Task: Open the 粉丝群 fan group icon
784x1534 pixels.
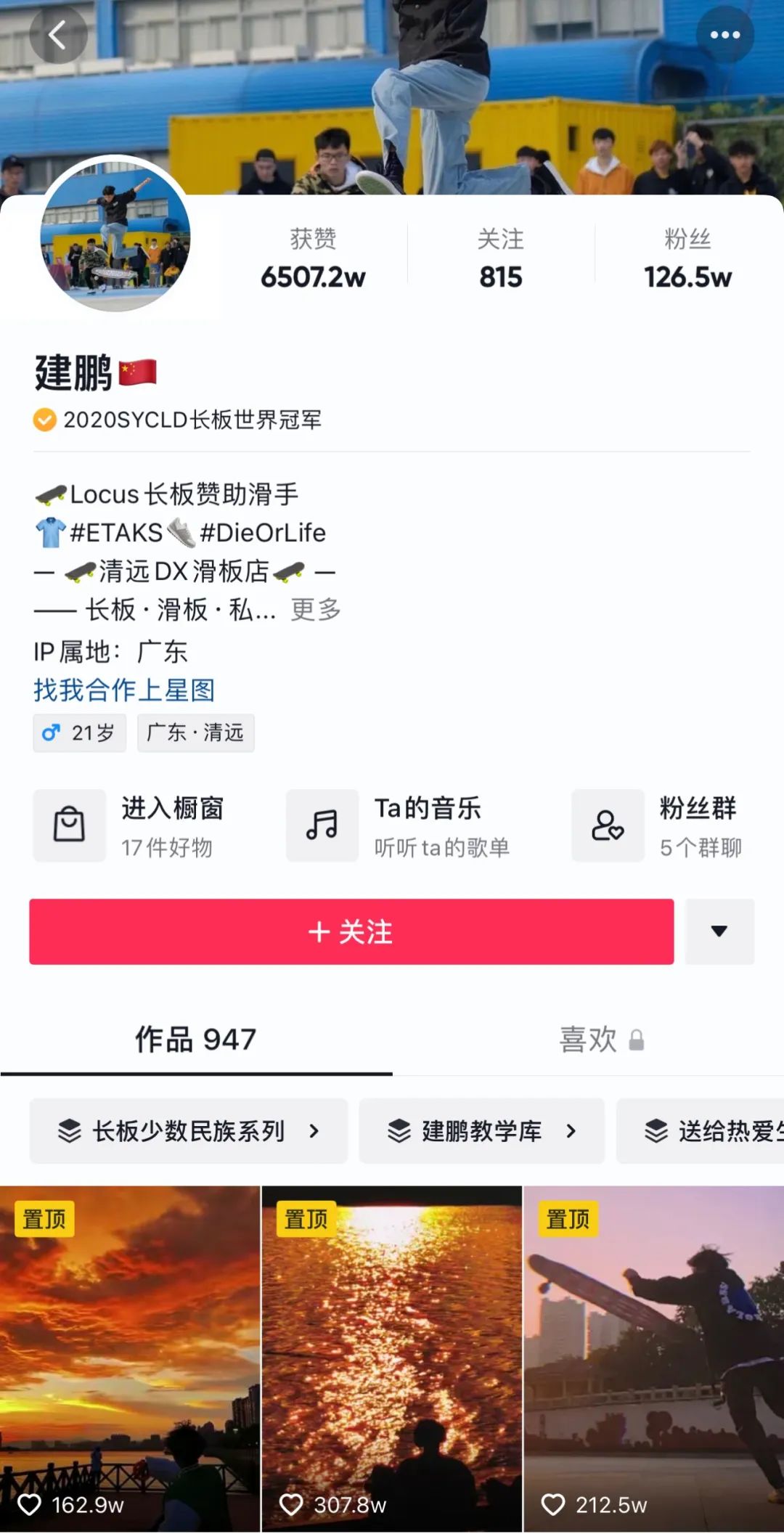Action: tap(608, 826)
